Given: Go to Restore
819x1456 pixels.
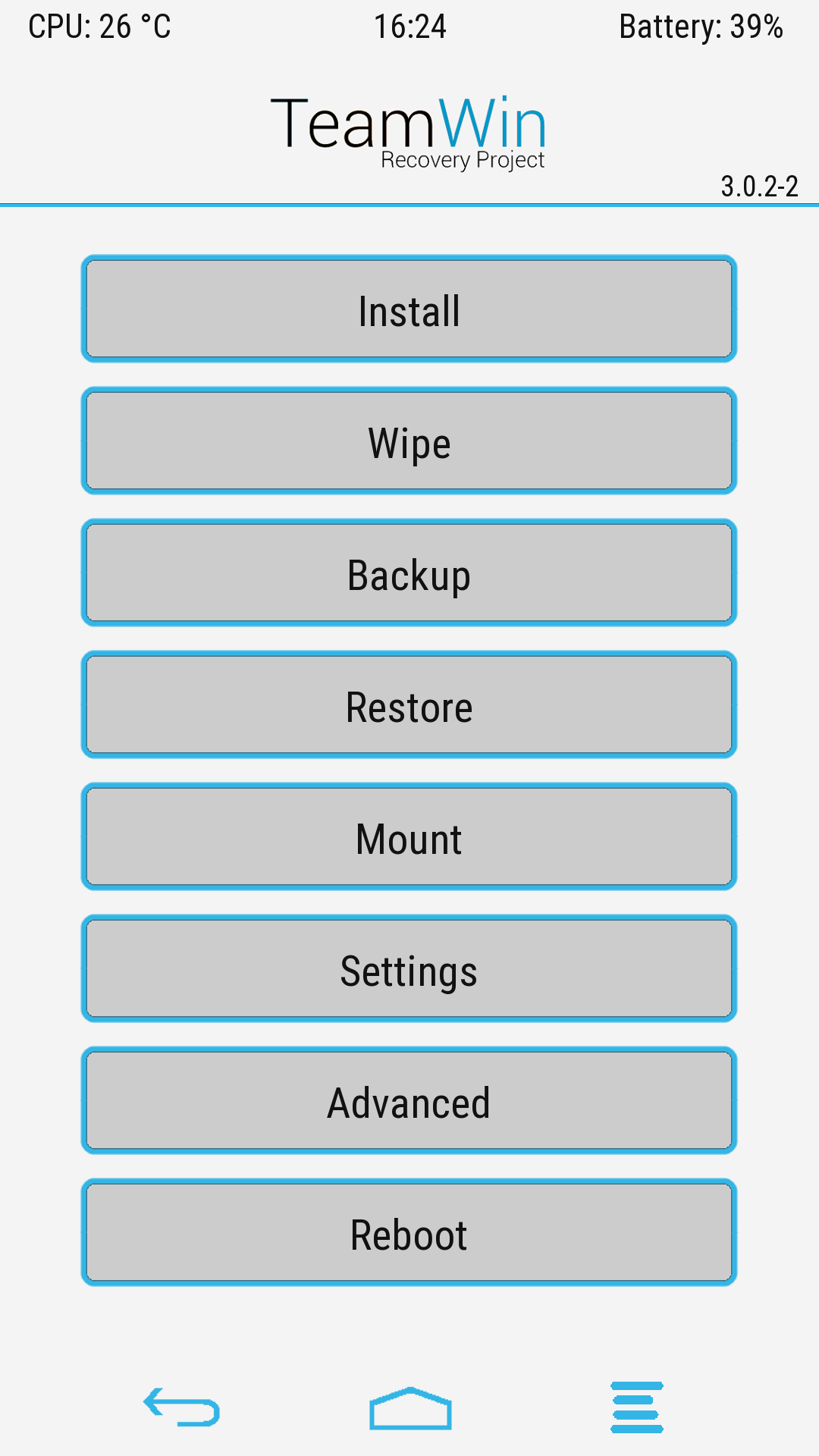Looking at the screenshot, I should pos(409,704).
